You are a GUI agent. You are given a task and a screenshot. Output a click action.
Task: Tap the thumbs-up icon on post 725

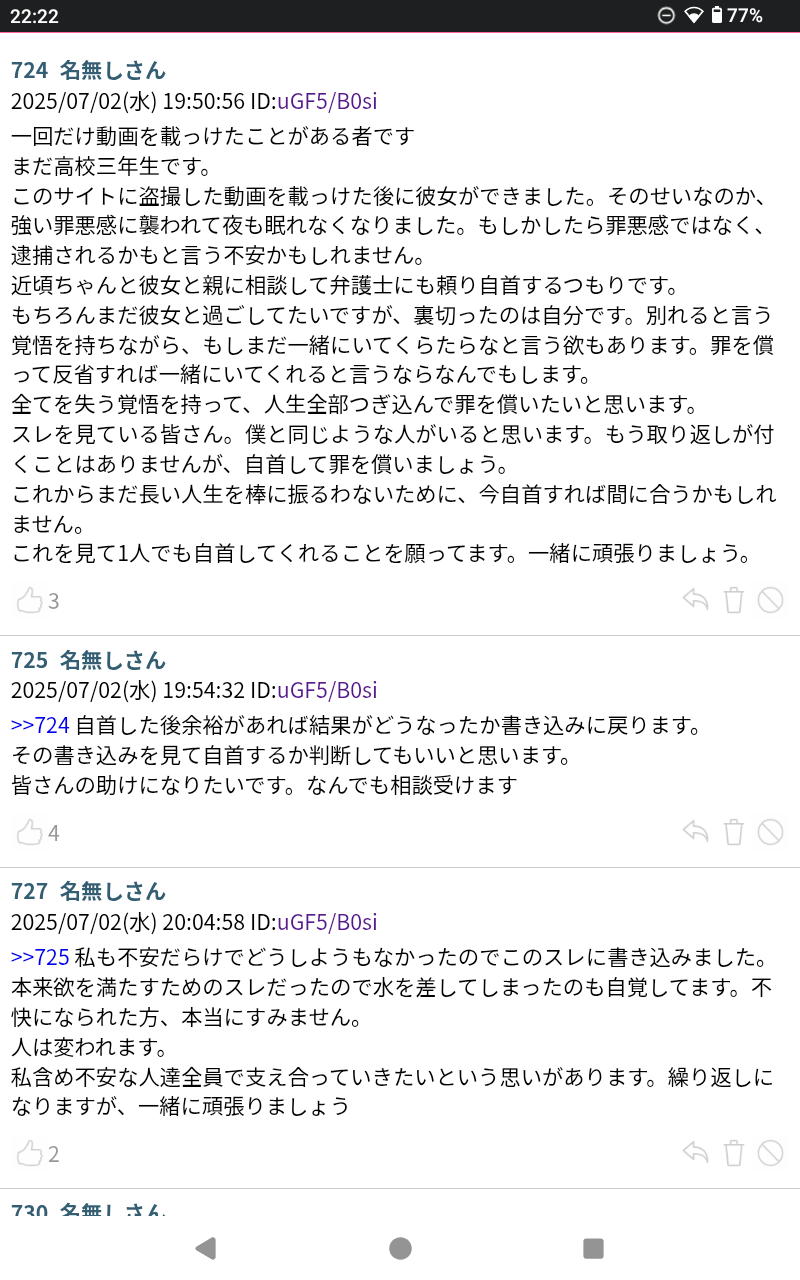(30, 832)
